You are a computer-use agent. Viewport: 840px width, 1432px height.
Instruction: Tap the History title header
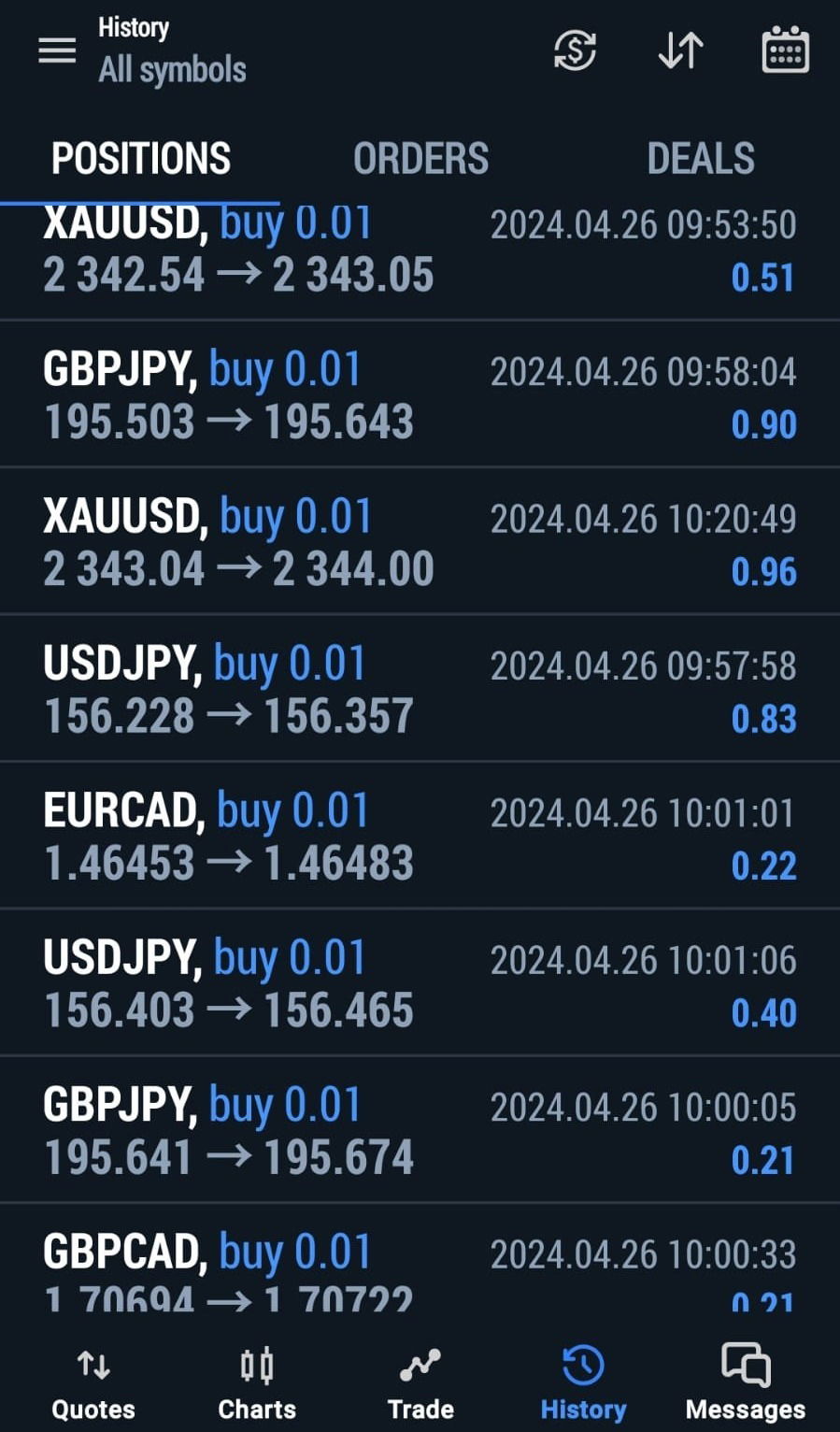tap(134, 28)
